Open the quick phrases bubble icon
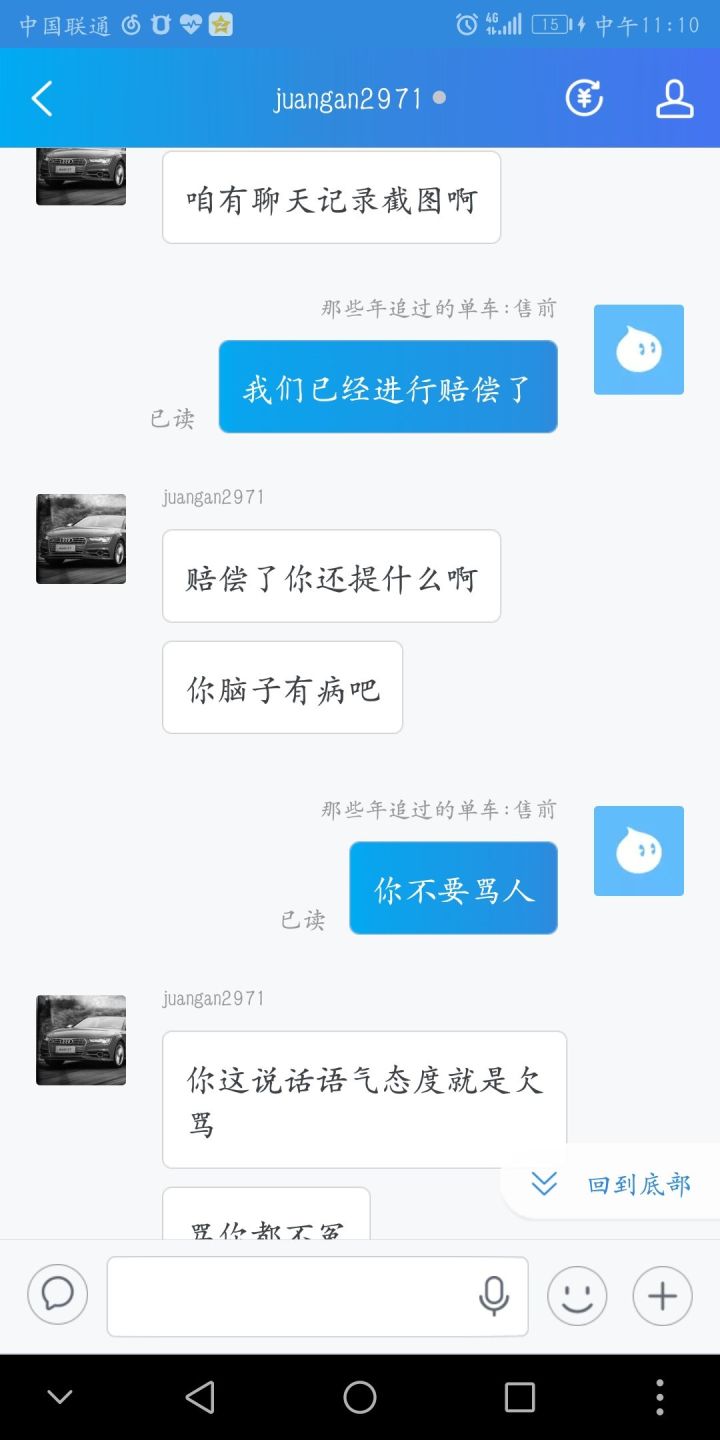720x1440 pixels. click(57, 1295)
